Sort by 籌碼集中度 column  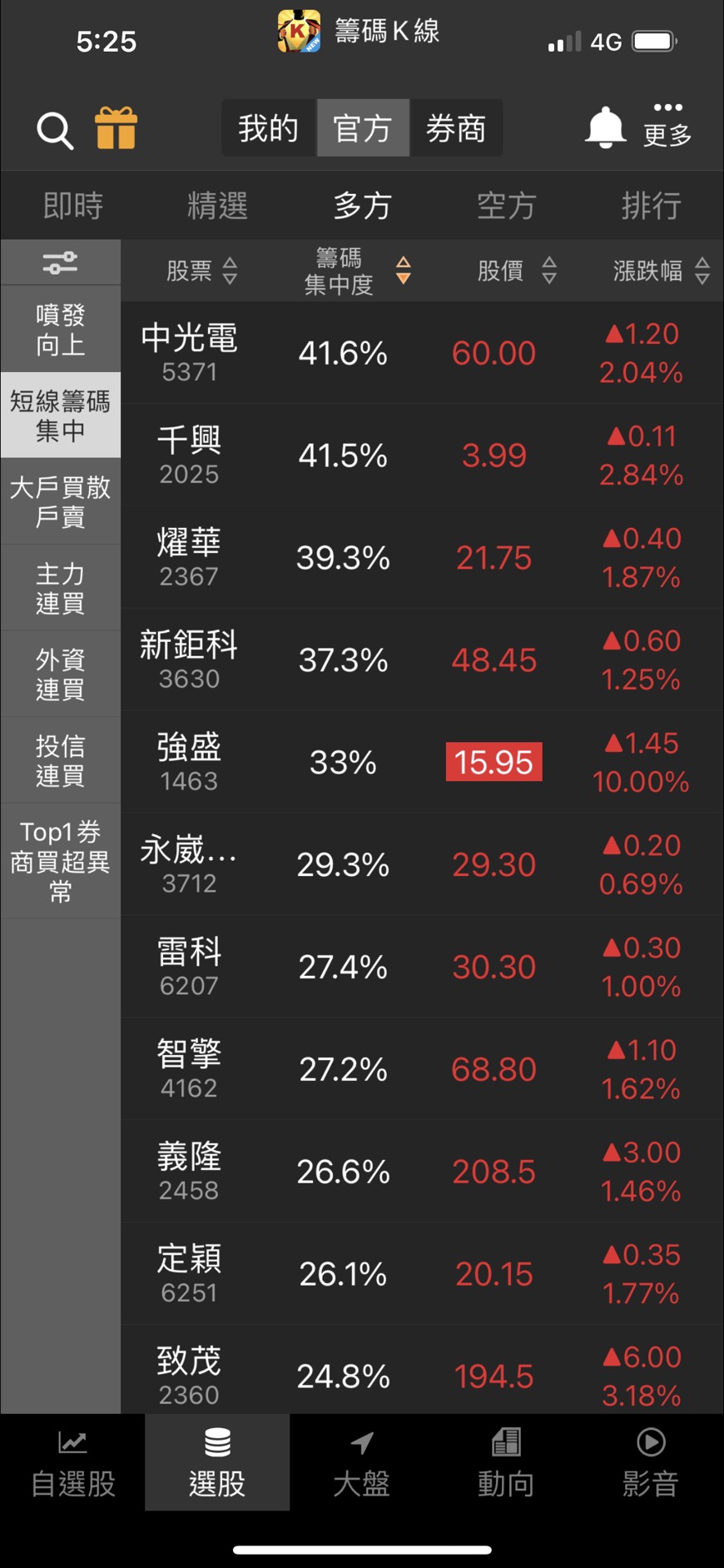(358, 271)
